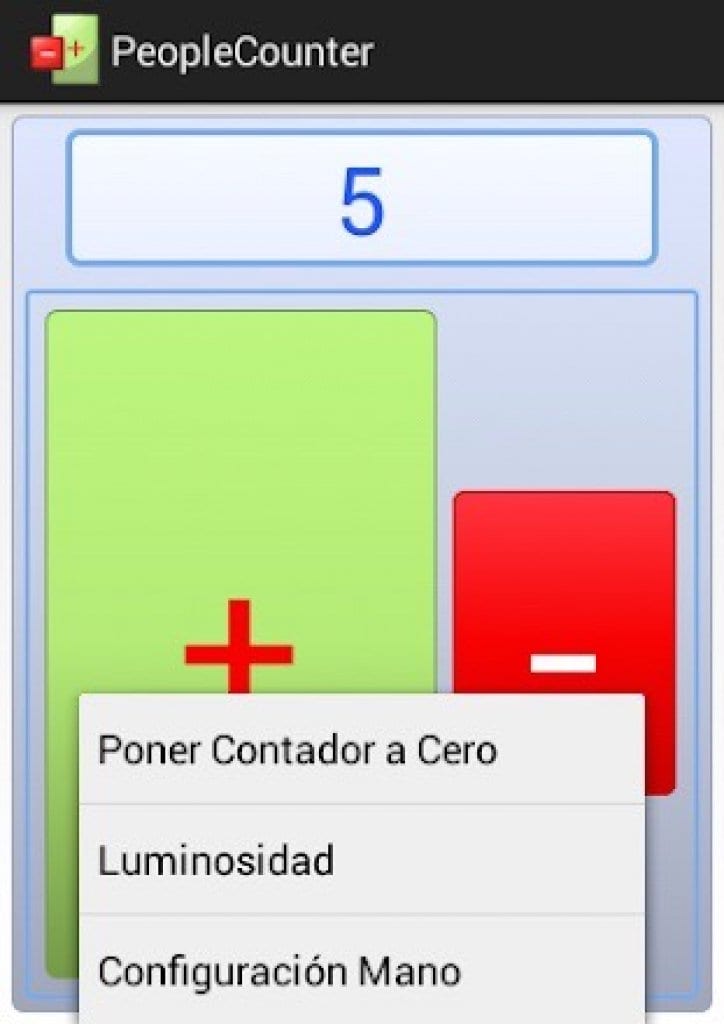This screenshot has height=1024, width=724.
Task: Open the Luminosidad option
Action: coord(361,860)
